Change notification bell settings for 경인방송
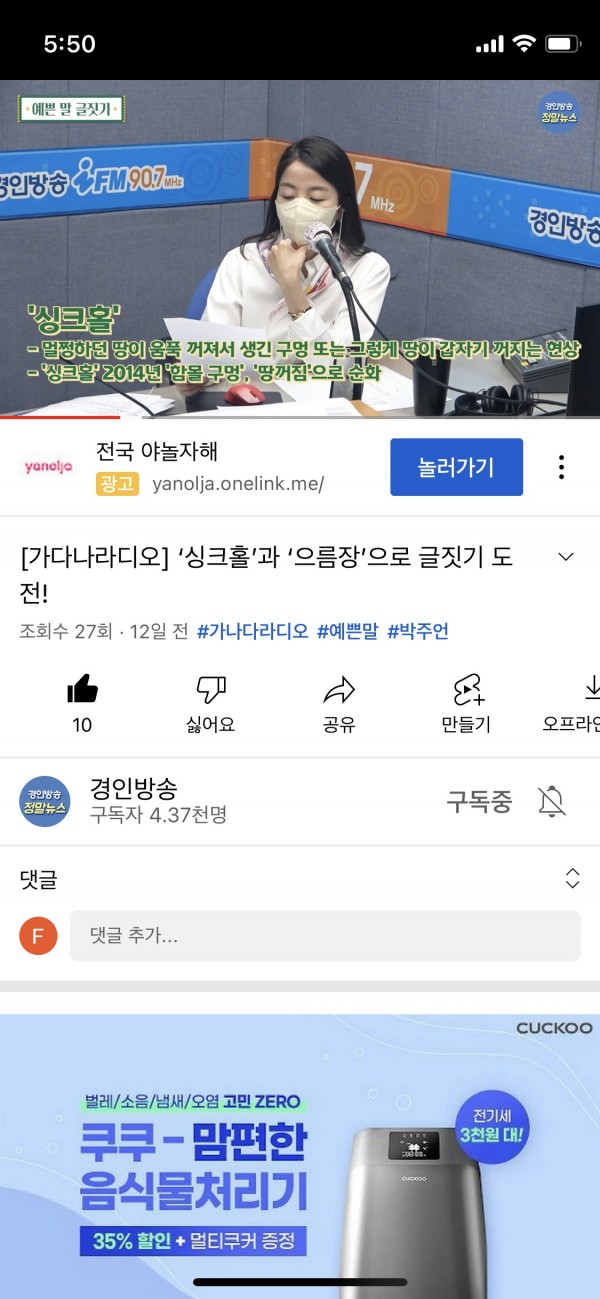 (551, 801)
